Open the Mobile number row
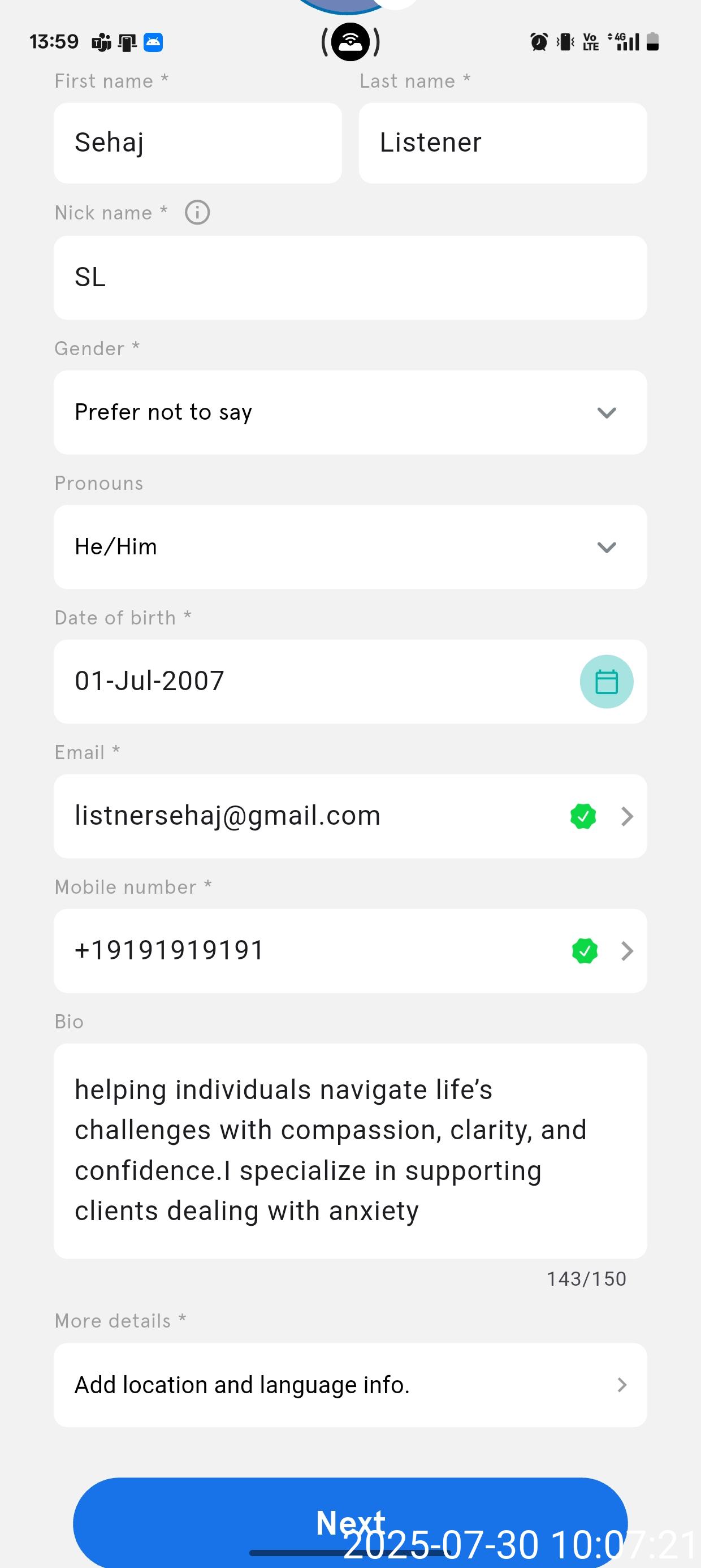 (627, 951)
